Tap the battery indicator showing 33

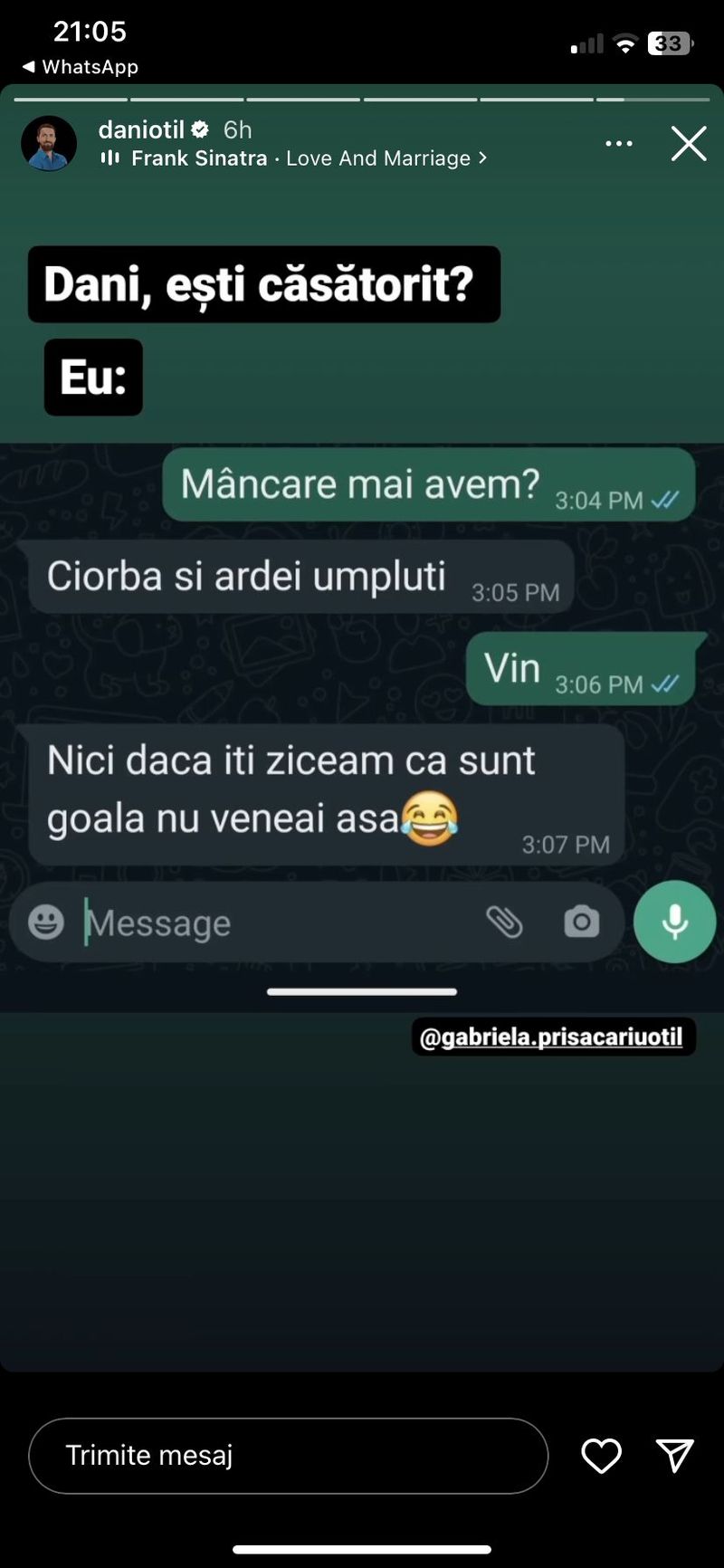coord(666,43)
